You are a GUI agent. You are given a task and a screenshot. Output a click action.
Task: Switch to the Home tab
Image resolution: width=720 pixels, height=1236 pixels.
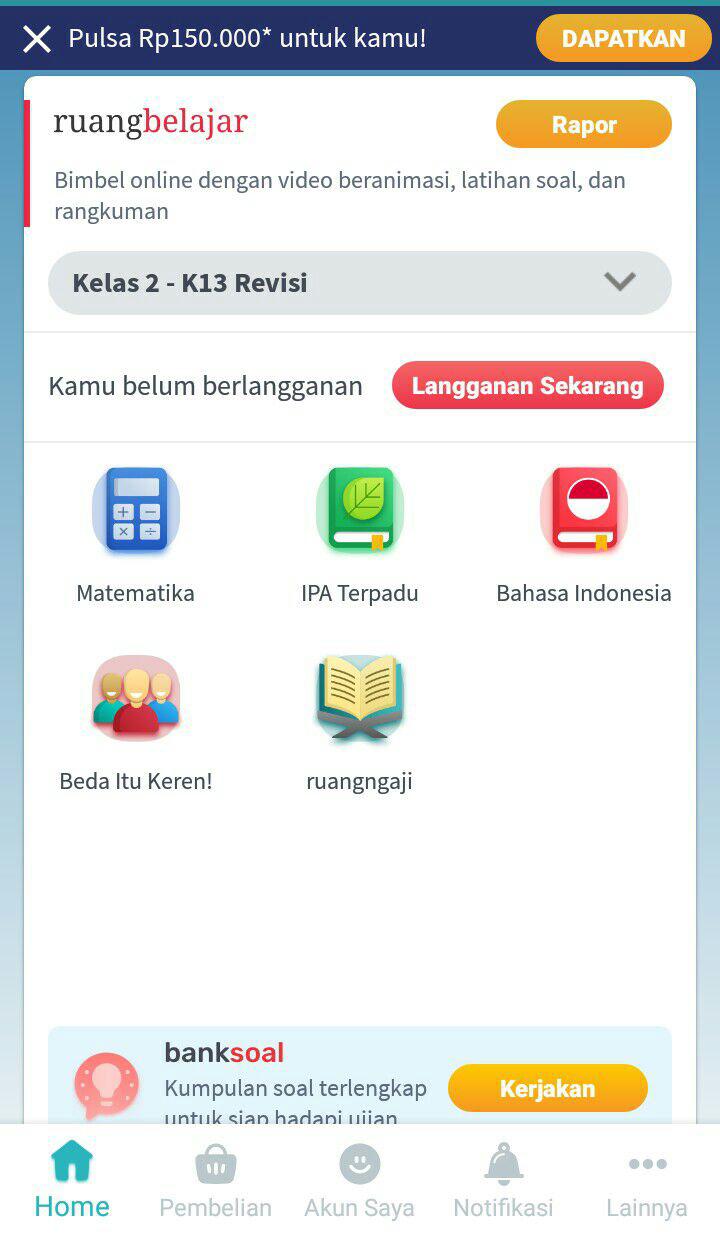pos(72,1181)
